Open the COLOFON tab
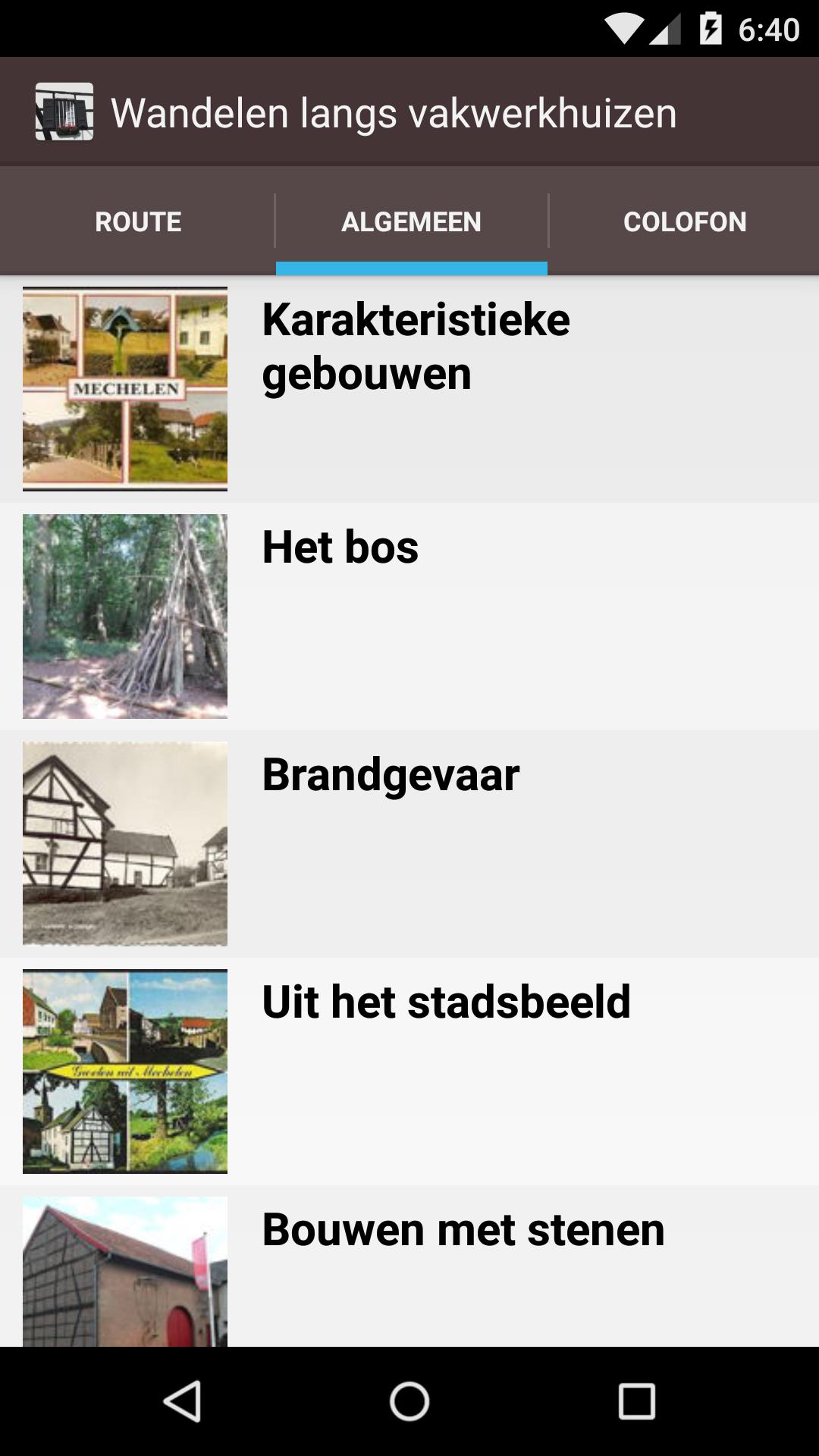819x1456 pixels. [x=685, y=221]
